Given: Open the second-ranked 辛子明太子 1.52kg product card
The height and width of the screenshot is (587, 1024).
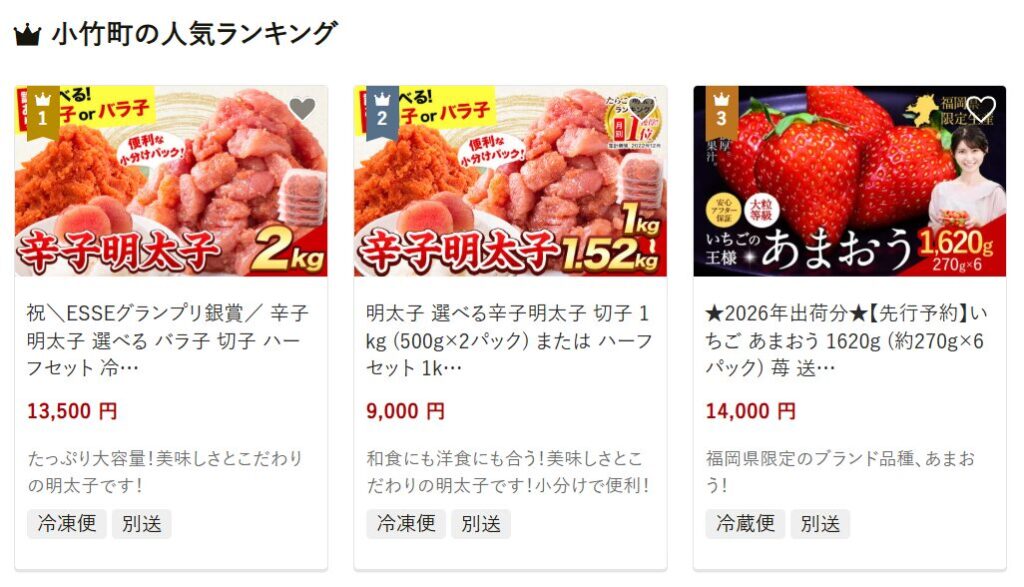Looking at the screenshot, I should pyautogui.click(x=510, y=182).
